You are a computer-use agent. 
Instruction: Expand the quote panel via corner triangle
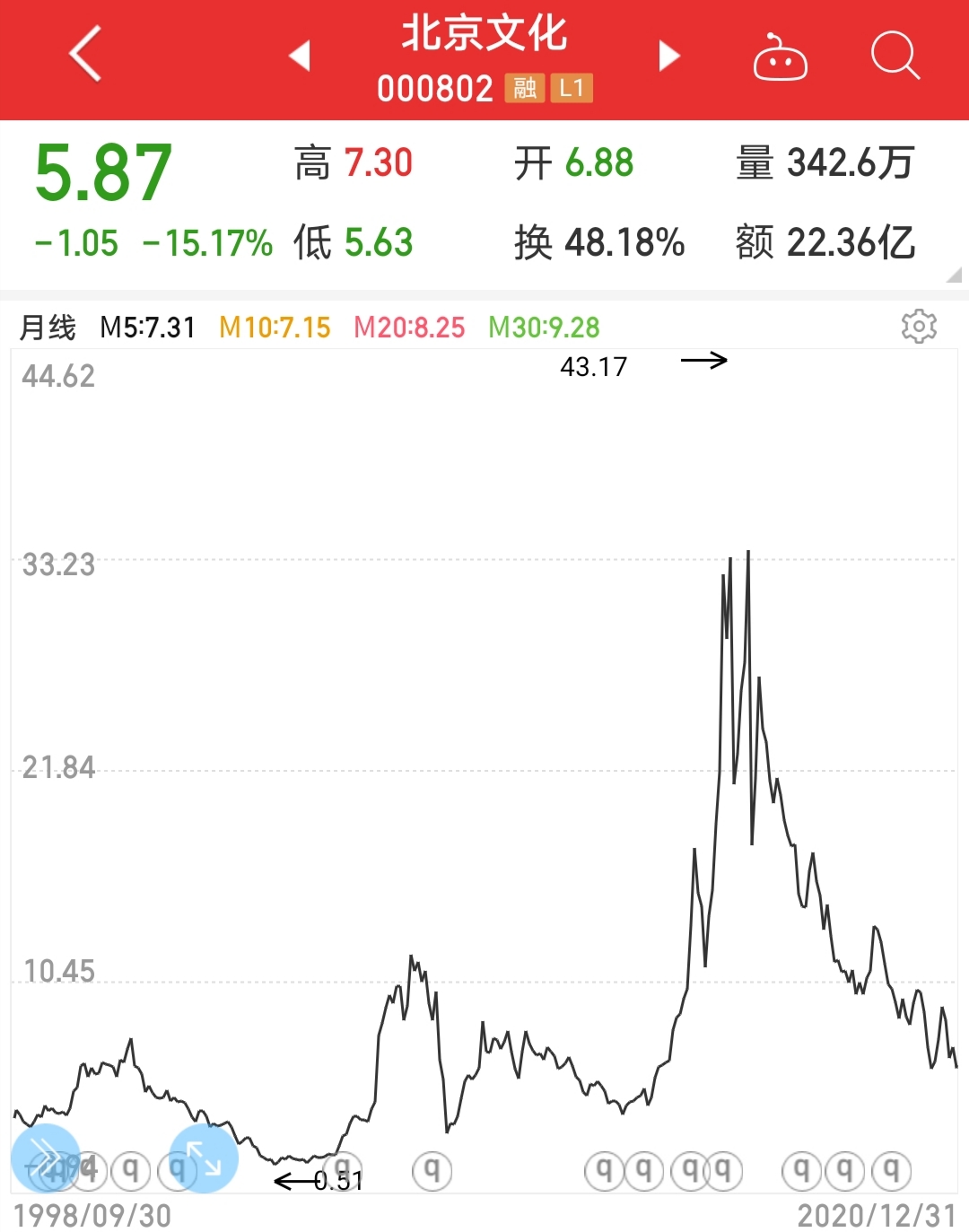[954, 274]
